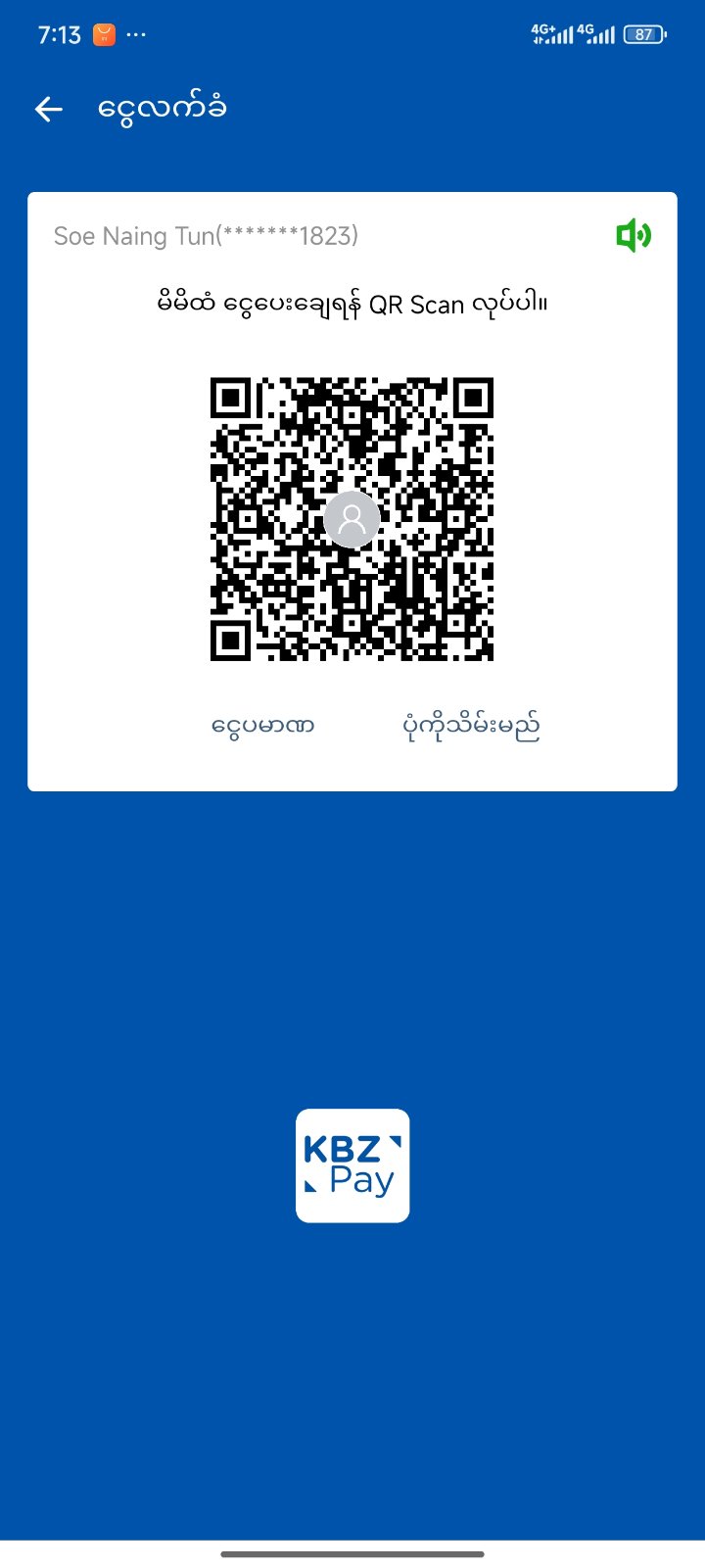Go back using the top arrow
This screenshot has height=1568, width=705.
coord(49,110)
